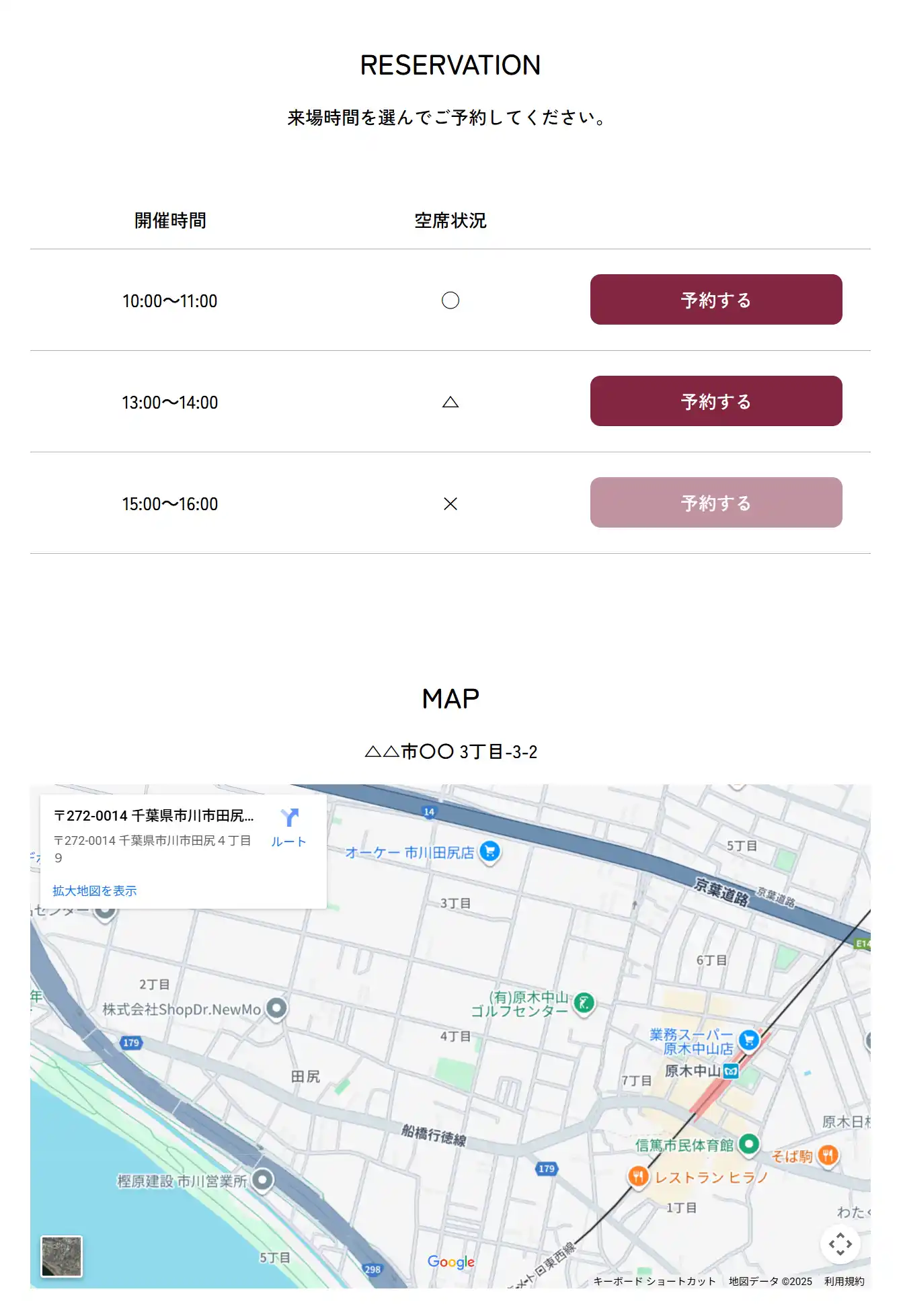Open 利用規約 link on map
901x1316 pixels.
coord(844,1281)
